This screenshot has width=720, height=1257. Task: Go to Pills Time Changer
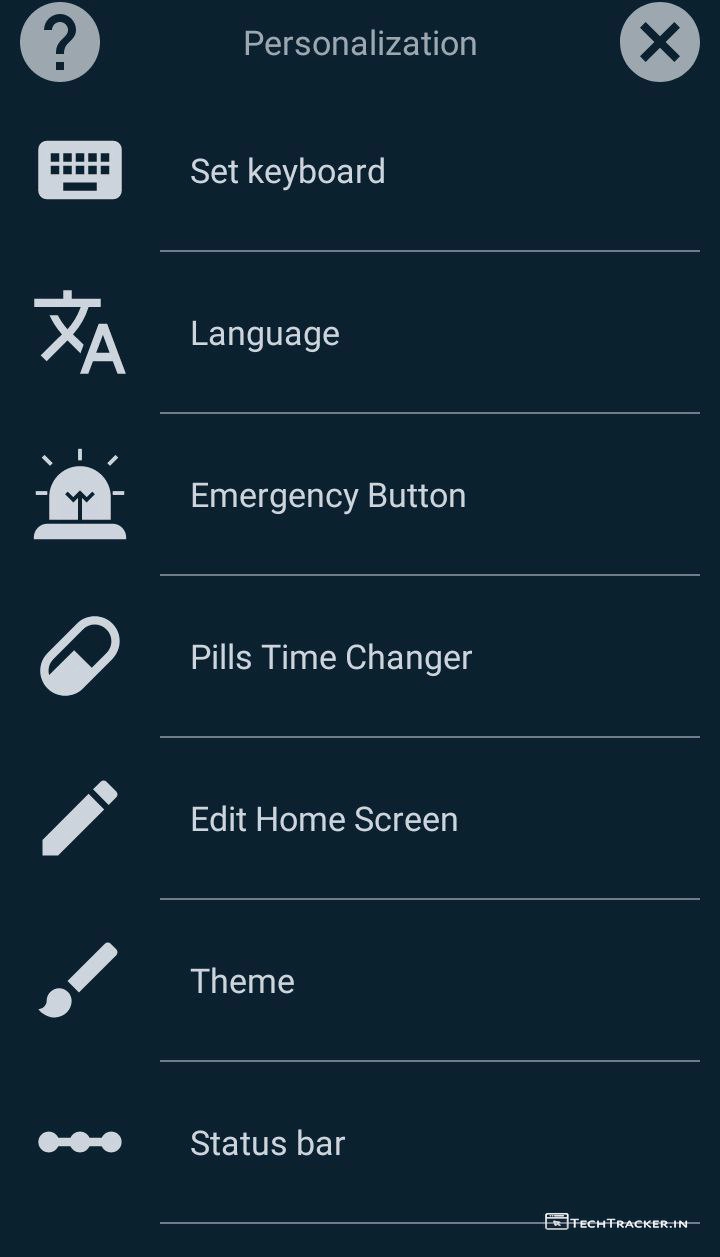click(331, 657)
